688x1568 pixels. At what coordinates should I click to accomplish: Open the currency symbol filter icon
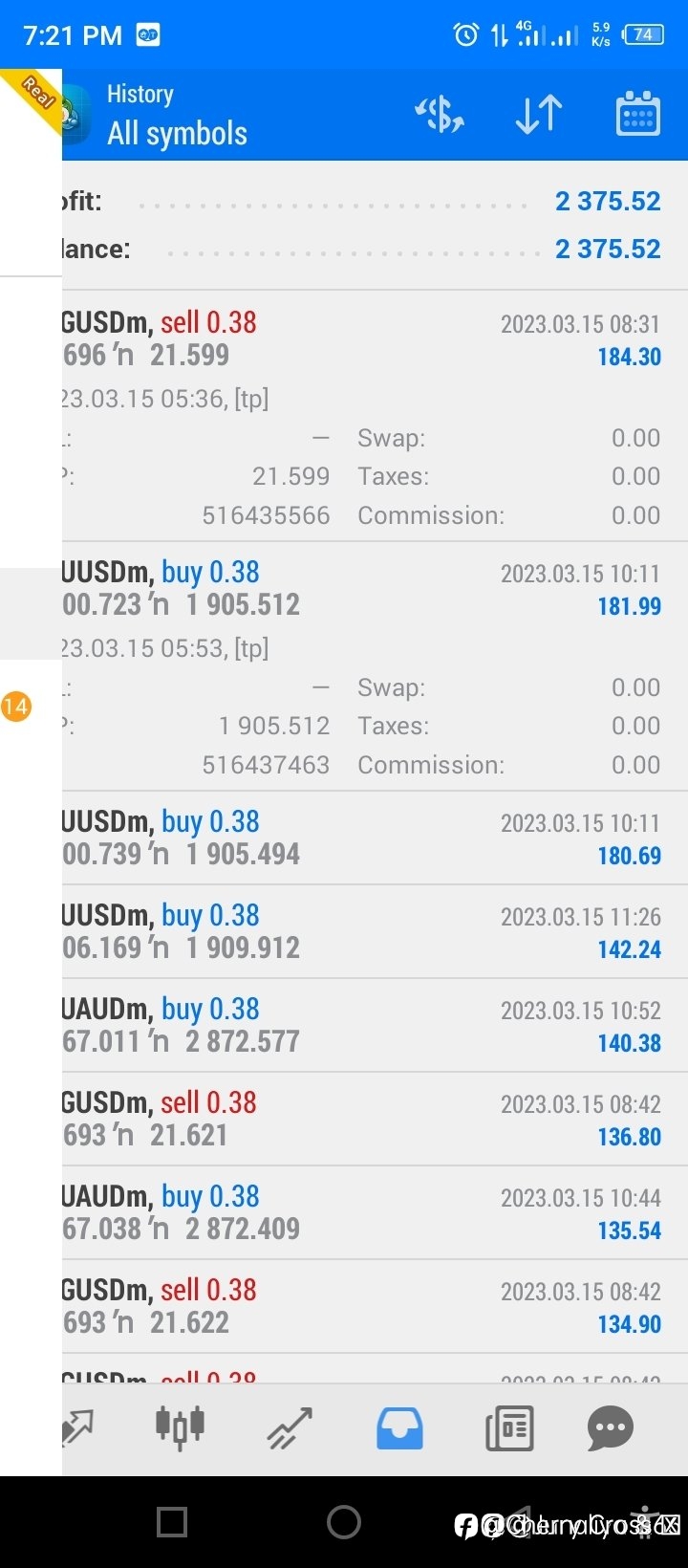point(440,115)
